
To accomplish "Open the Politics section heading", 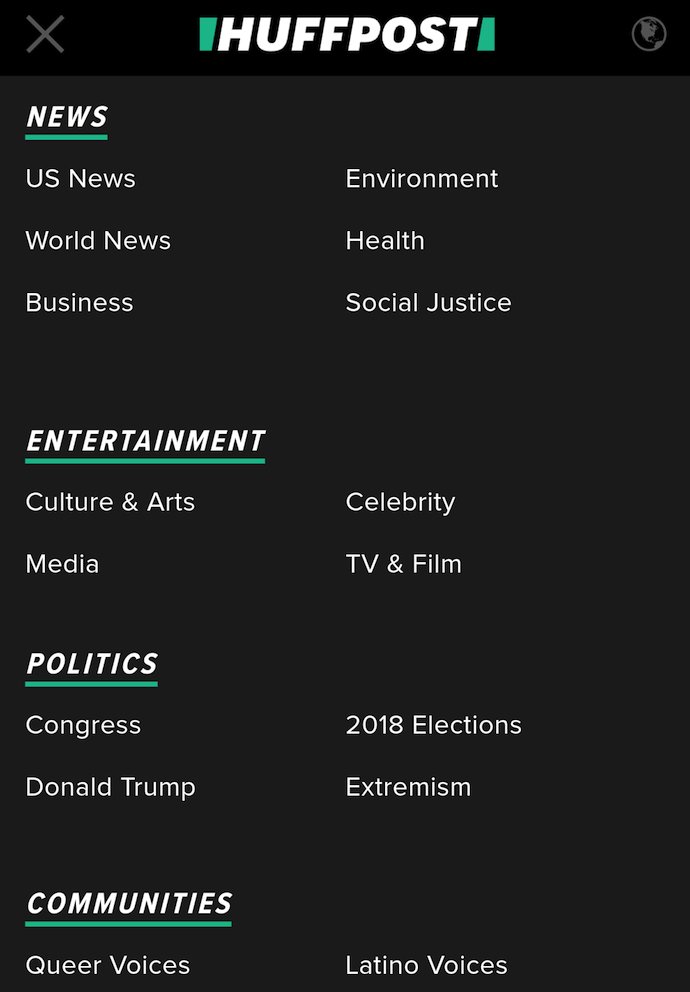I will coord(91,664).
